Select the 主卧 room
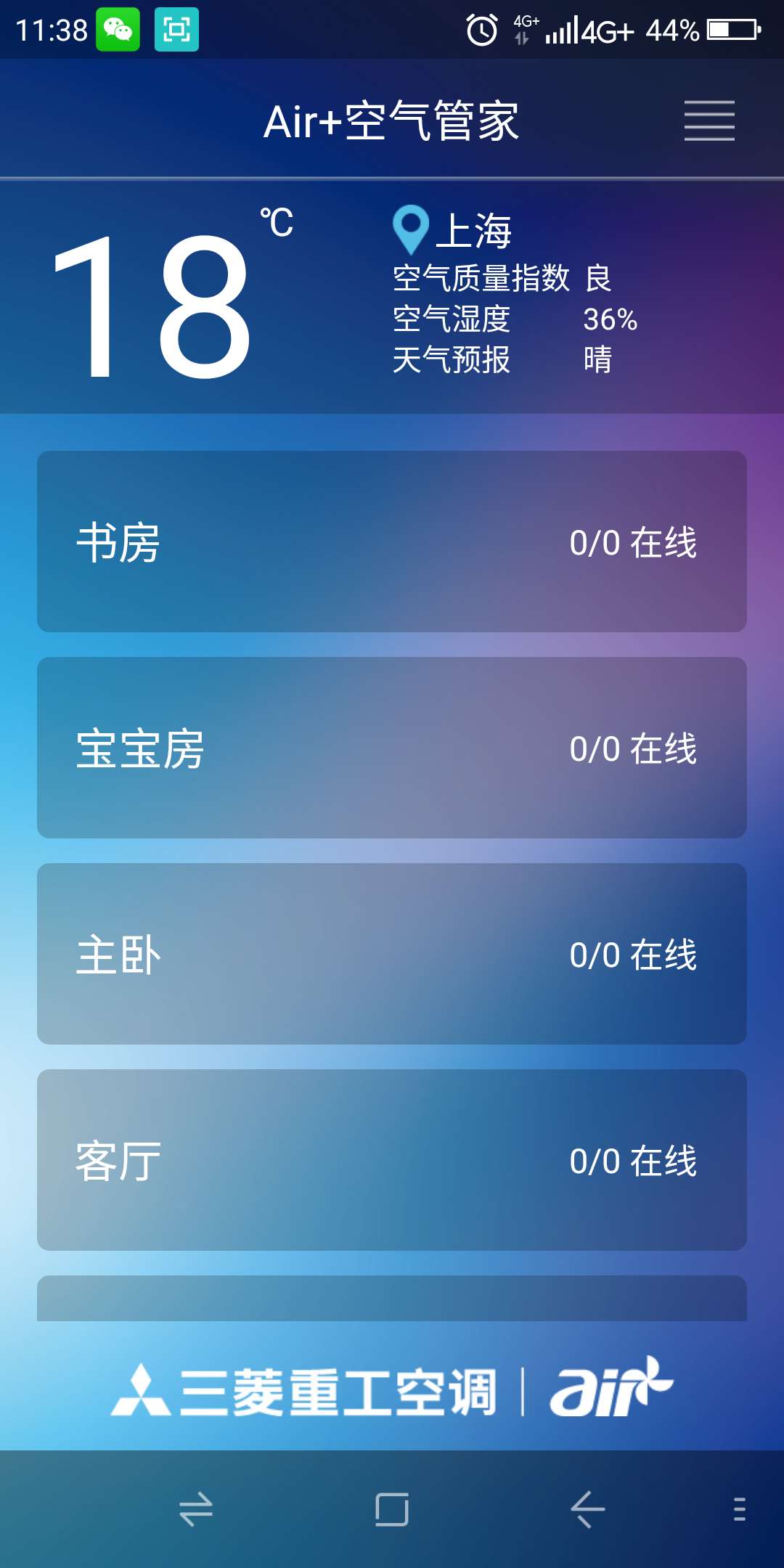 (x=392, y=955)
